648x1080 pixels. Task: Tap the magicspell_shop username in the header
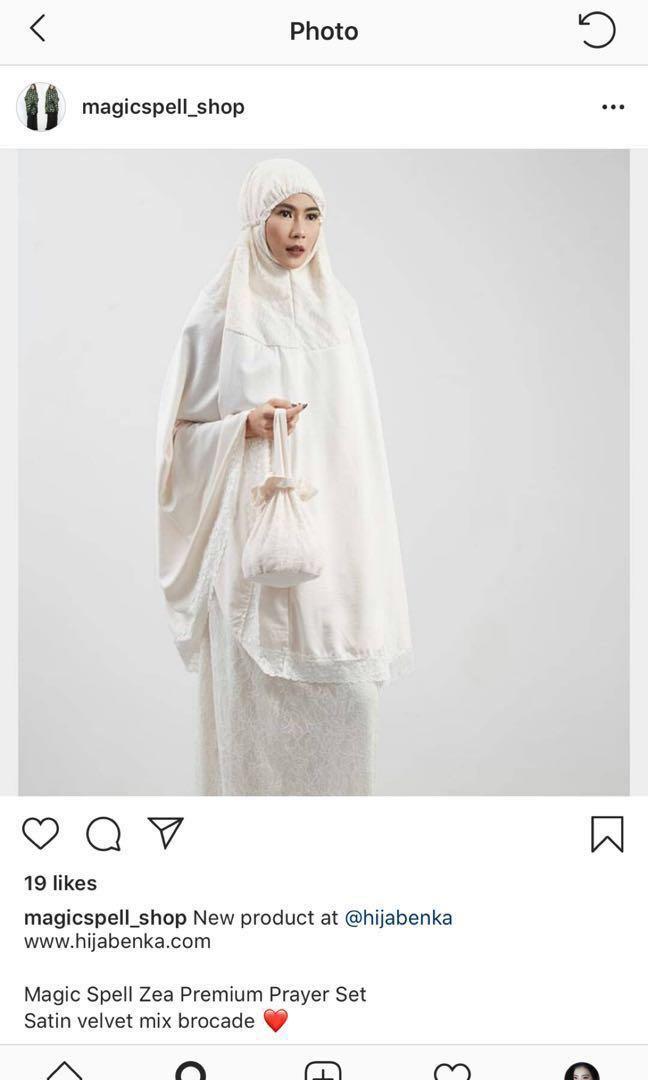(x=163, y=107)
